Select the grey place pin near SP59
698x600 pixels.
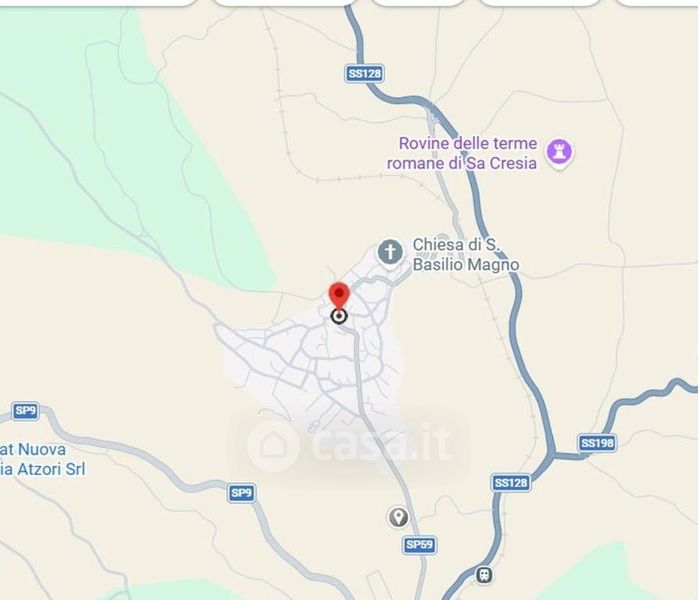tap(398, 518)
